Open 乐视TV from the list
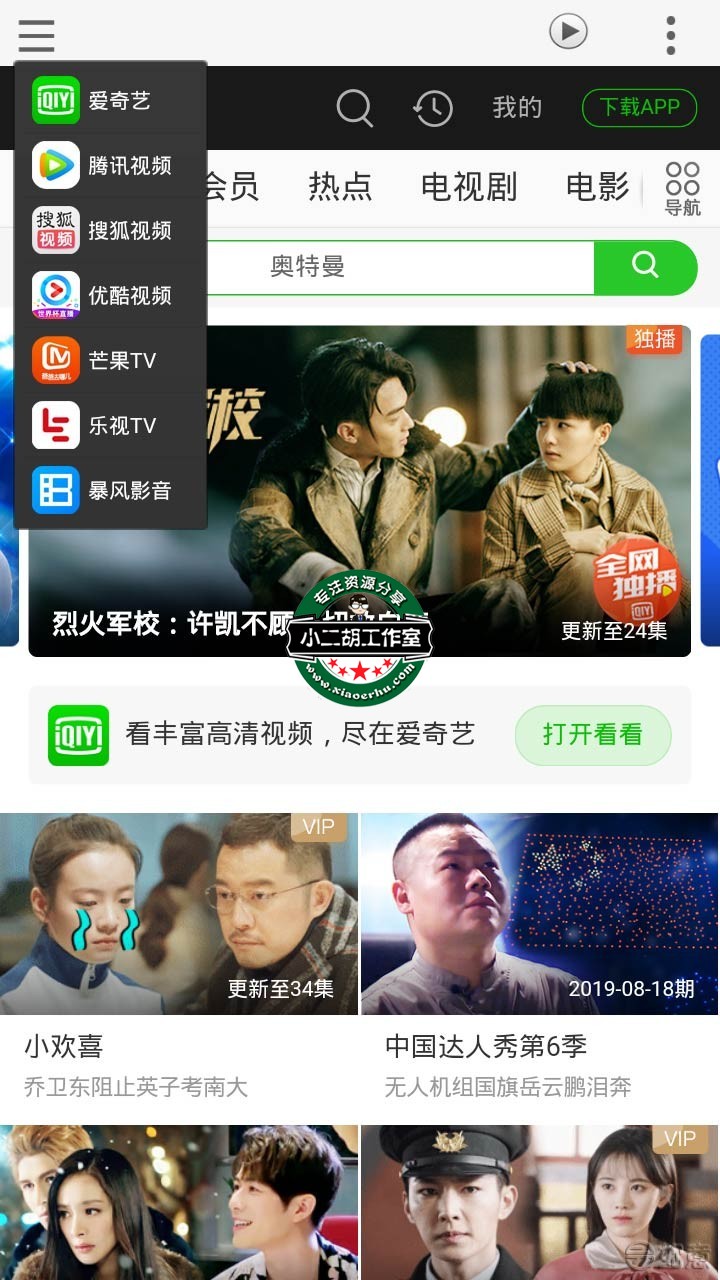 (x=110, y=426)
